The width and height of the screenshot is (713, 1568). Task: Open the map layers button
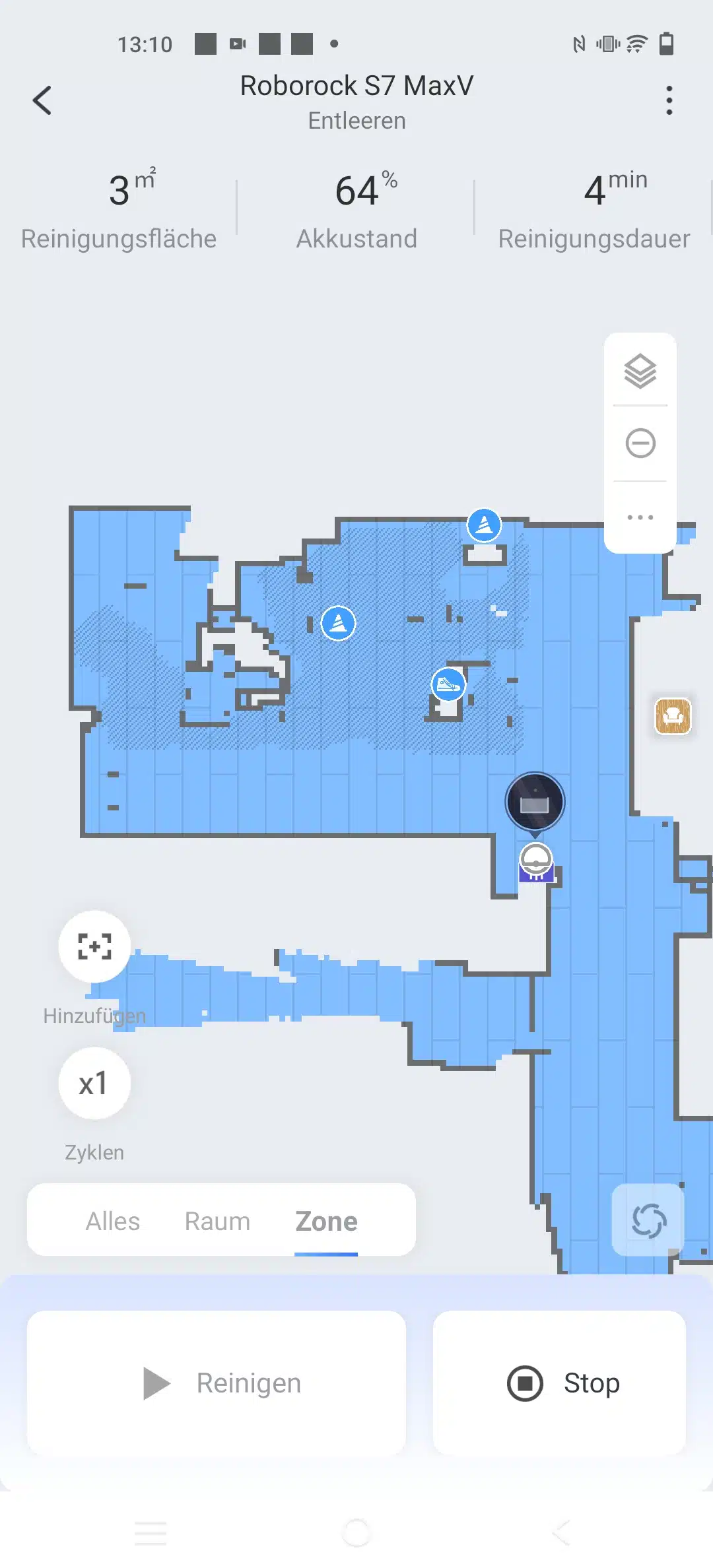pyautogui.click(x=640, y=371)
